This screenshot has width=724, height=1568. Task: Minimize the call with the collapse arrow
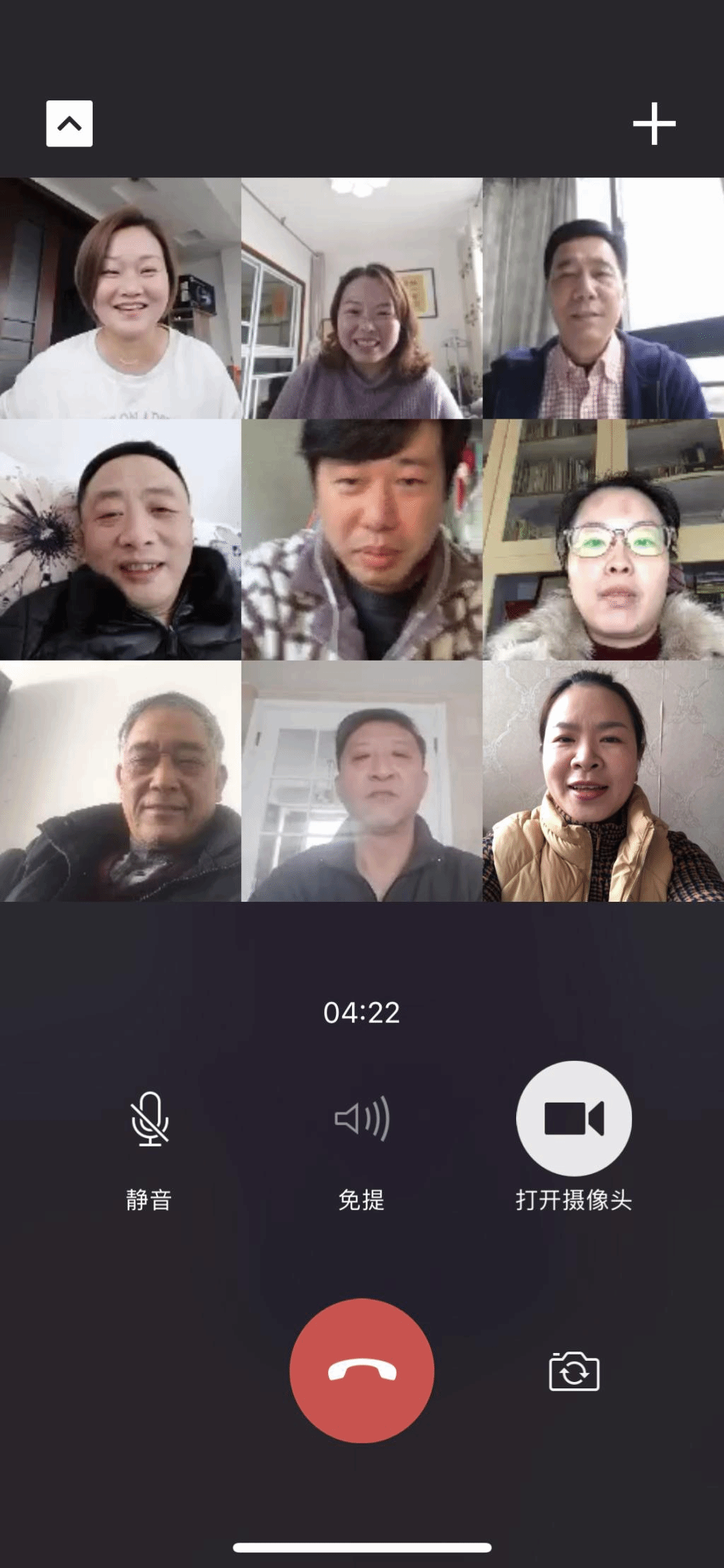(x=69, y=124)
